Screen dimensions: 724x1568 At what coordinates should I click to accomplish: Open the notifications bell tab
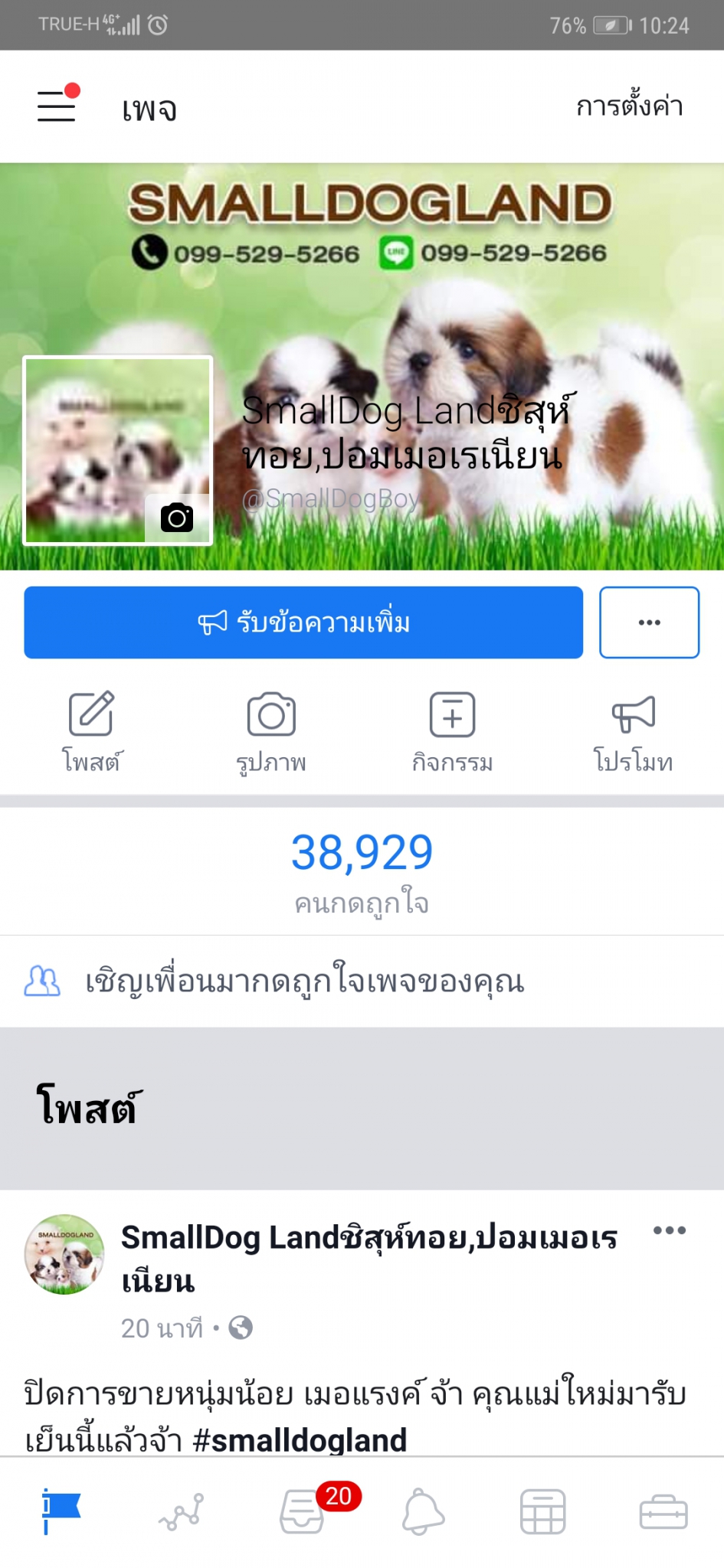tap(423, 1511)
